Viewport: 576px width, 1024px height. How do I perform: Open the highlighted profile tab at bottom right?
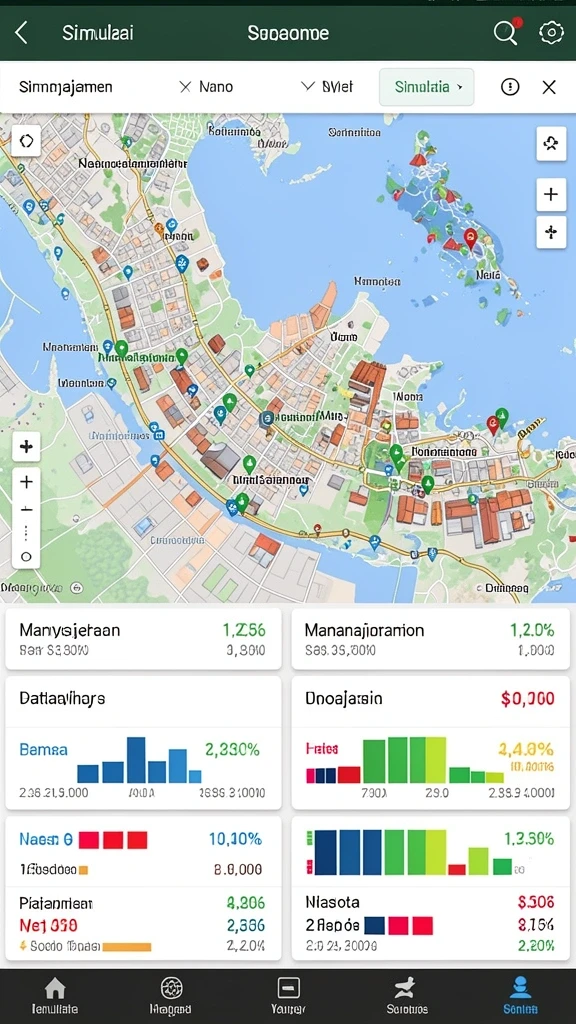pyautogui.click(x=520, y=996)
